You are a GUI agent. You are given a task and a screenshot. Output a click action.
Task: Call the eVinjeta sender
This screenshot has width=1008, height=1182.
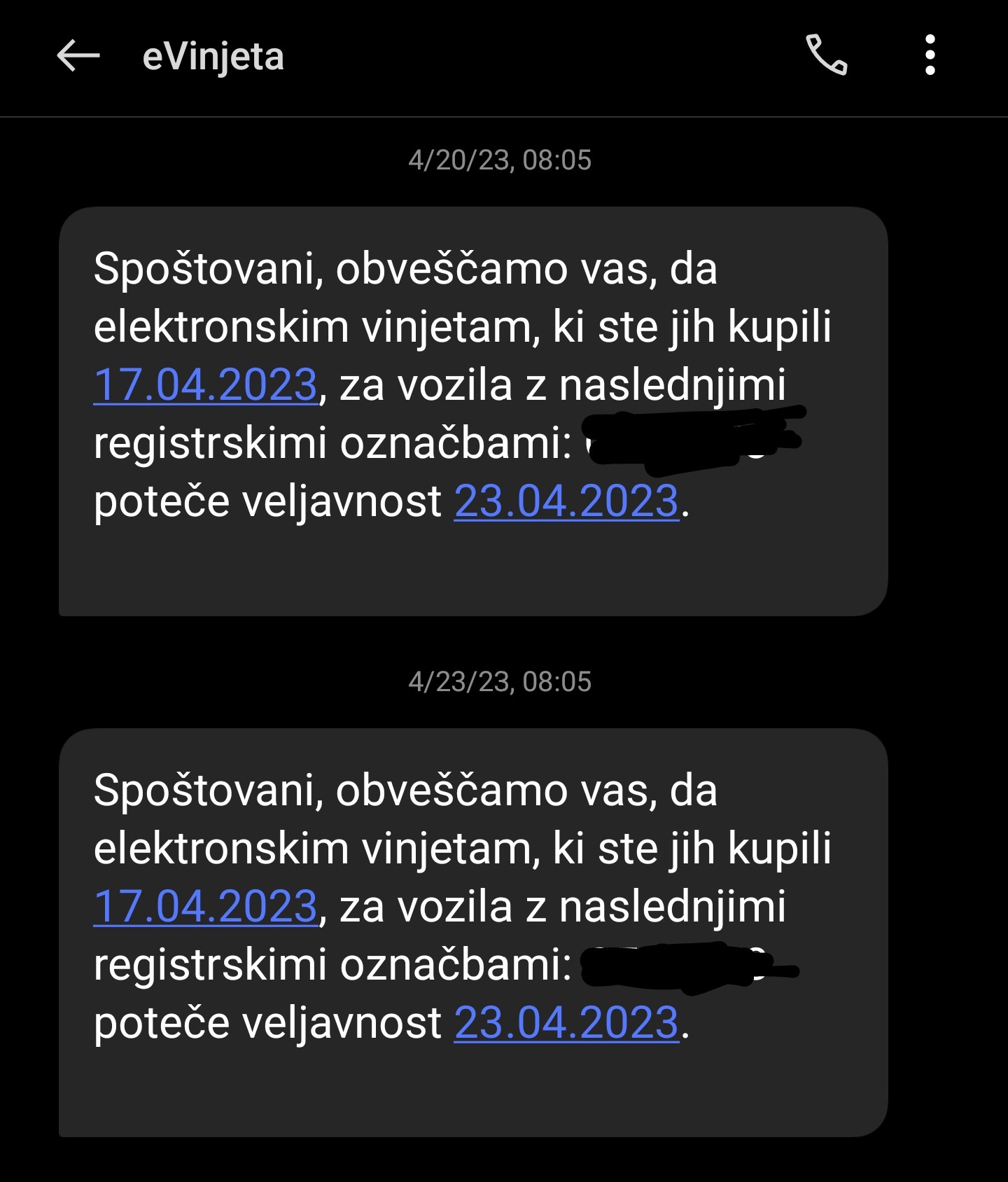click(x=827, y=55)
